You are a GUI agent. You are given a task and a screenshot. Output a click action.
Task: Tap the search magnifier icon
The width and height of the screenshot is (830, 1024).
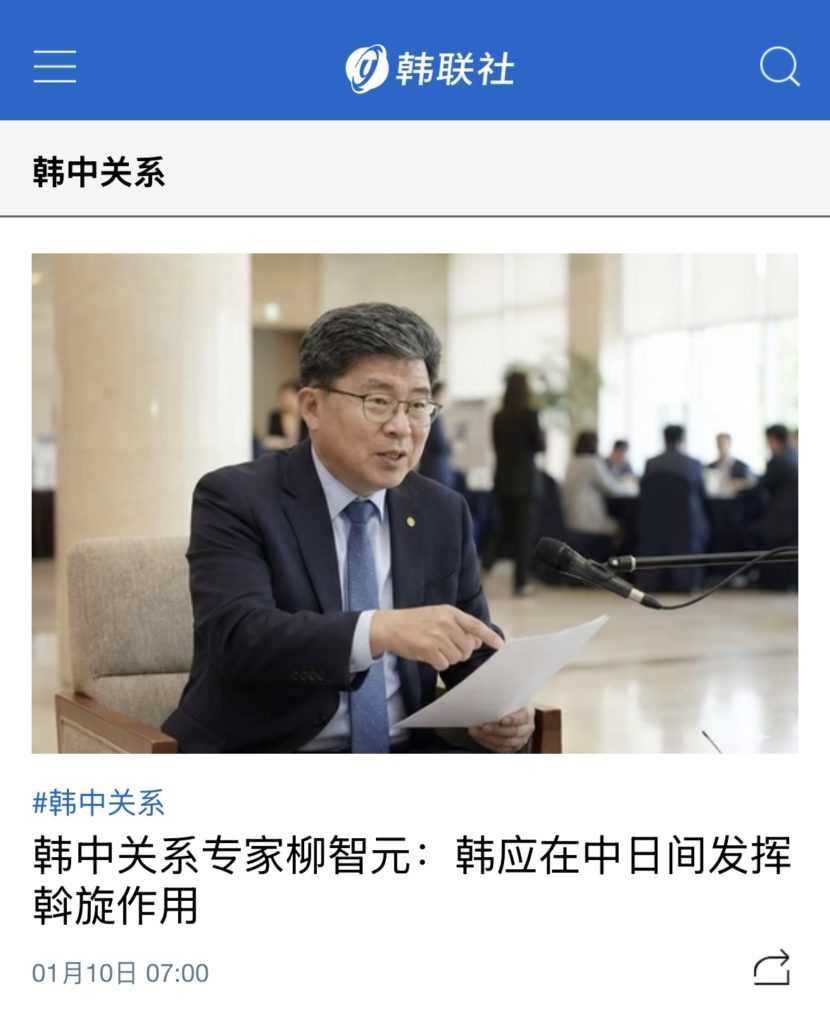[x=779, y=67]
